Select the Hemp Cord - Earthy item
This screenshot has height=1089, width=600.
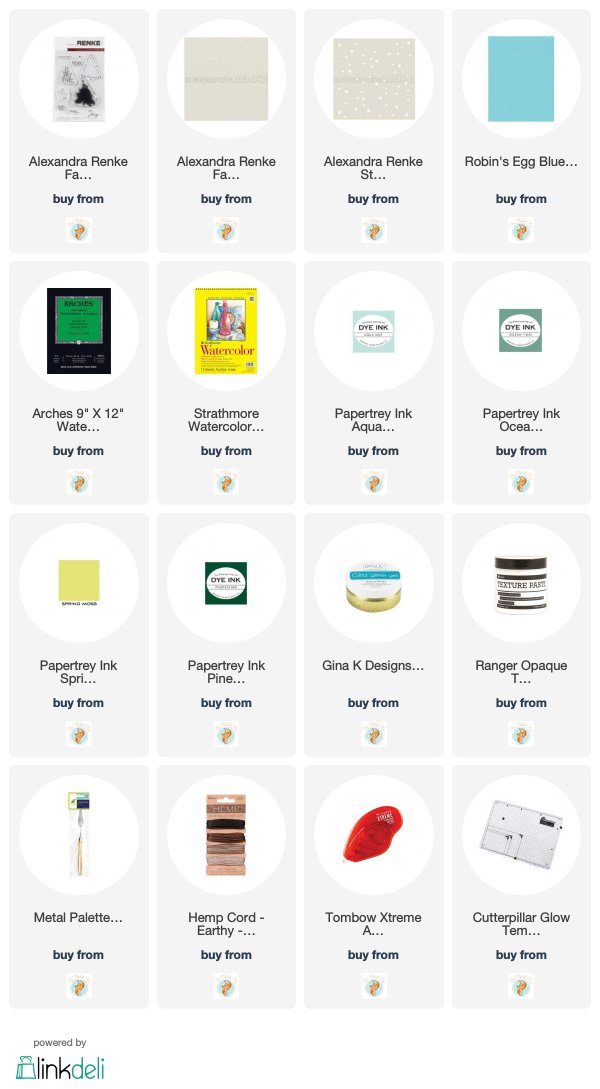(x=226, y=887)
